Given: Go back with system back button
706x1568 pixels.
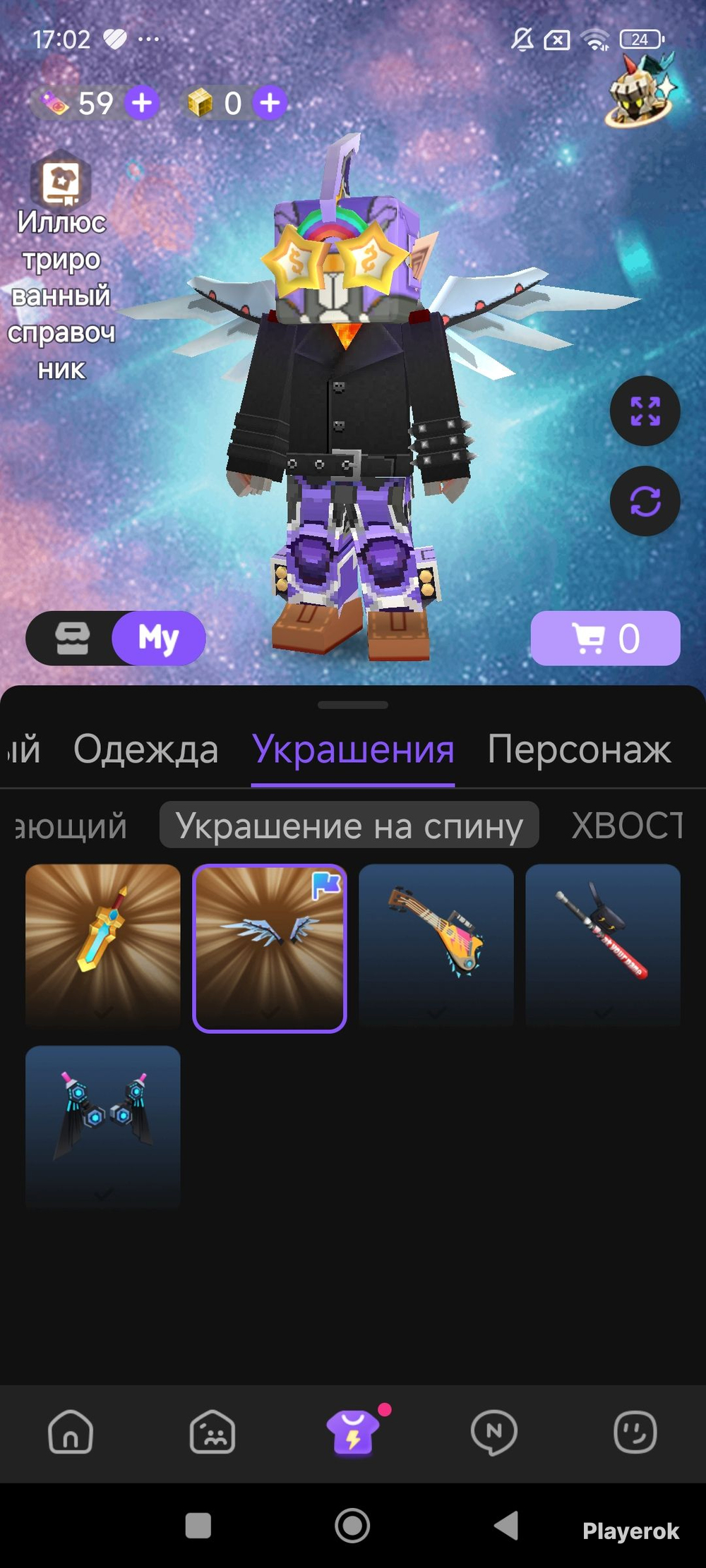Looking at the screenshot, I should pyautogui.click(x=506, y=1525).
